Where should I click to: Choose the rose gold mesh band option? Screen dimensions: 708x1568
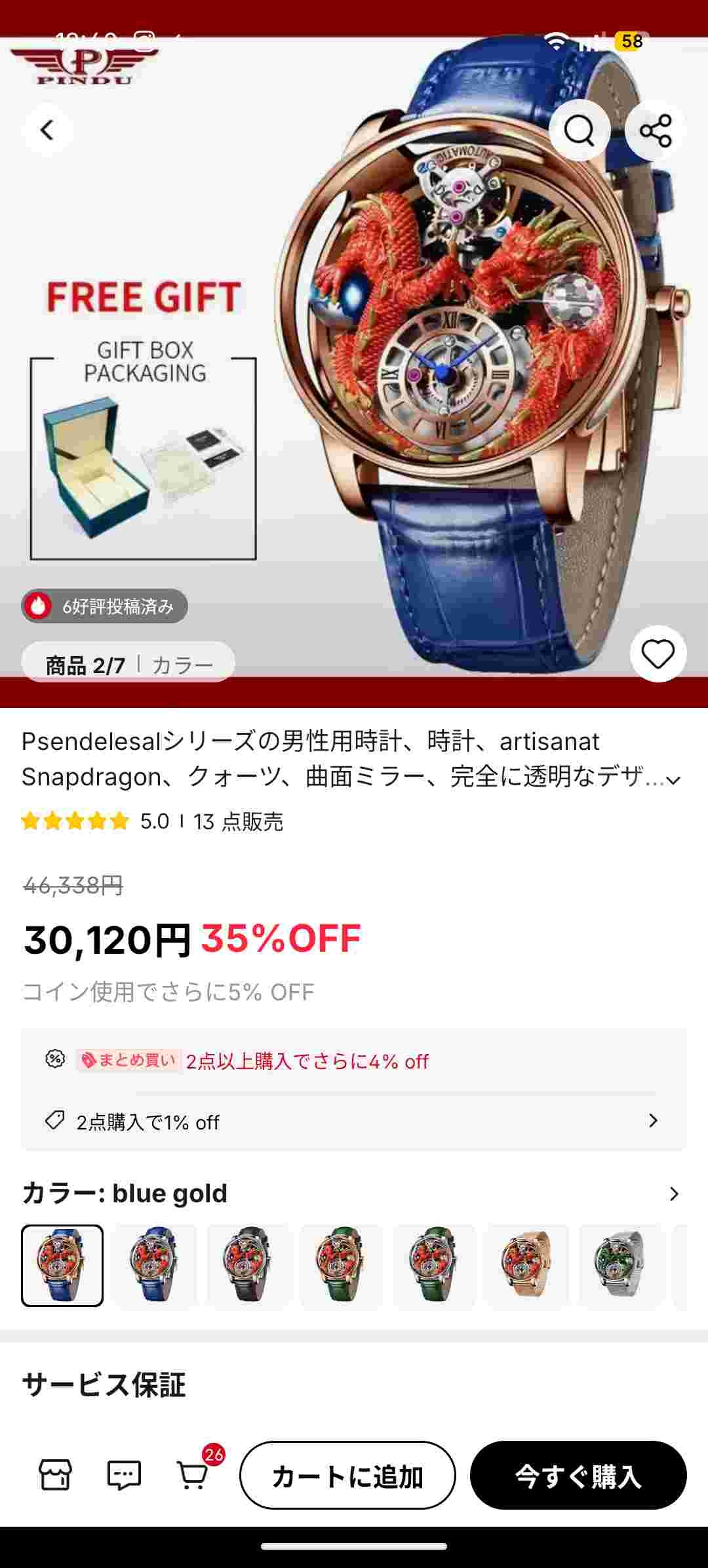528,1265
